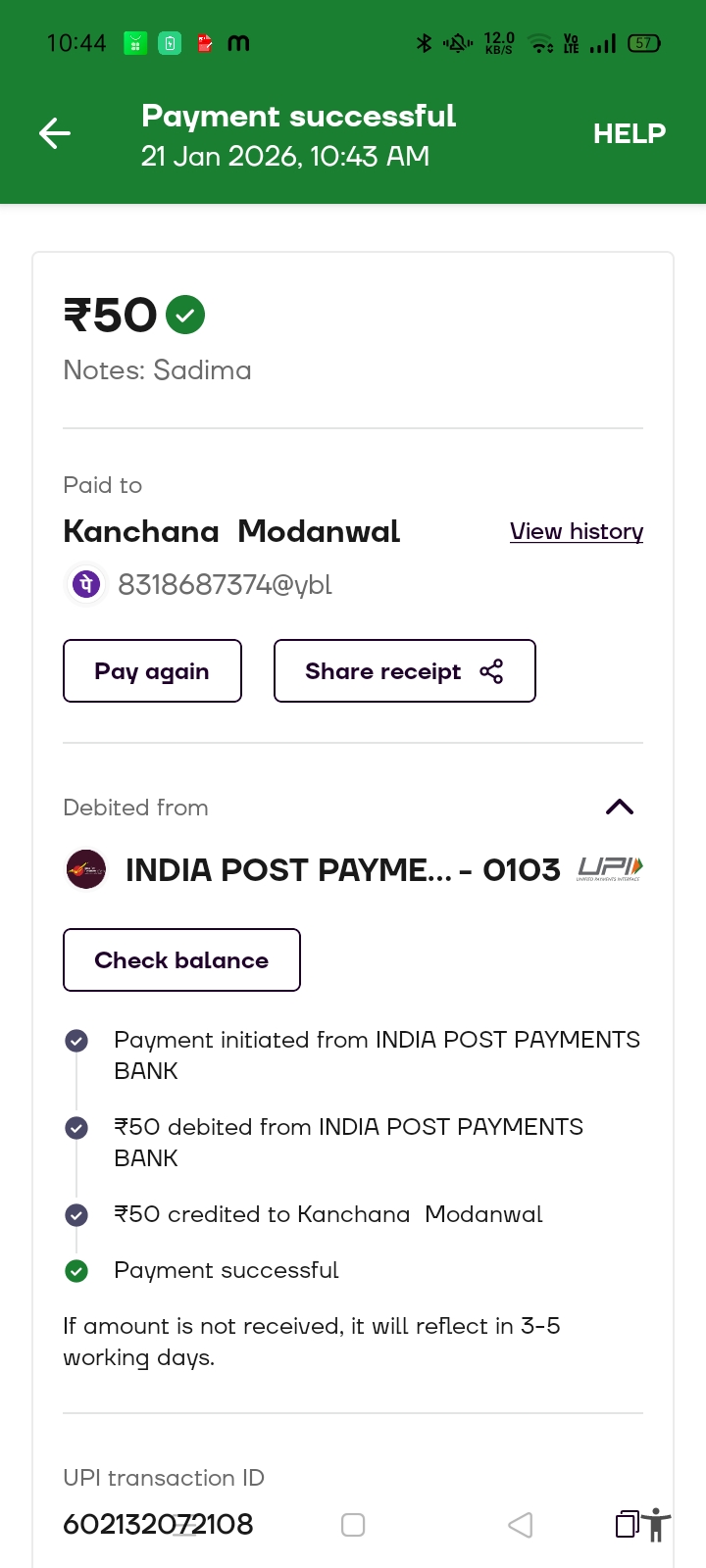The width and height of the screenshot is (706, 1568).
Task: Share receipt of this payment
Action: [404, 671]
